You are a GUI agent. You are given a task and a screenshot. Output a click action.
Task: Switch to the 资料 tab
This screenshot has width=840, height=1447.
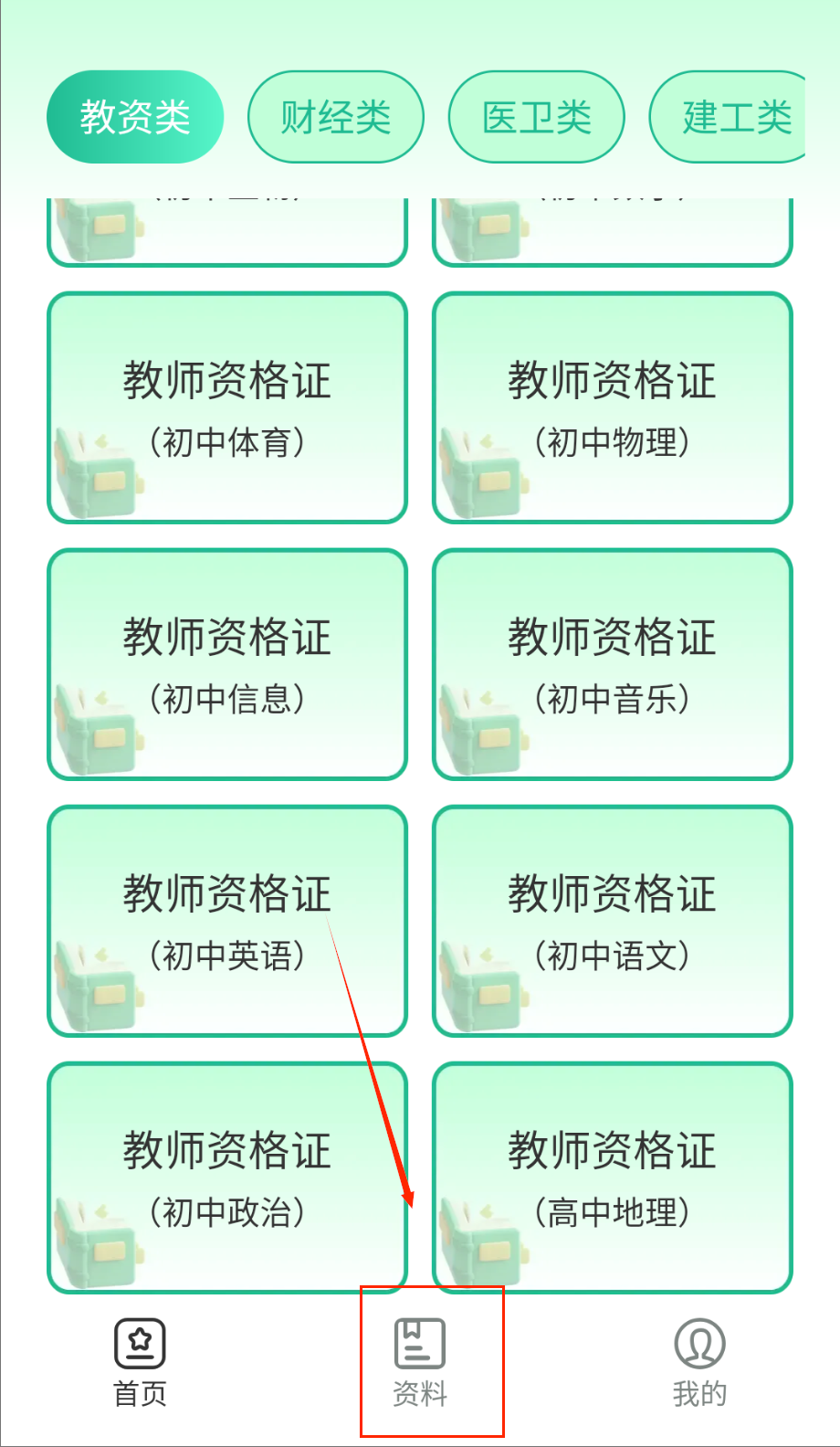click(x=420, y=1361)
